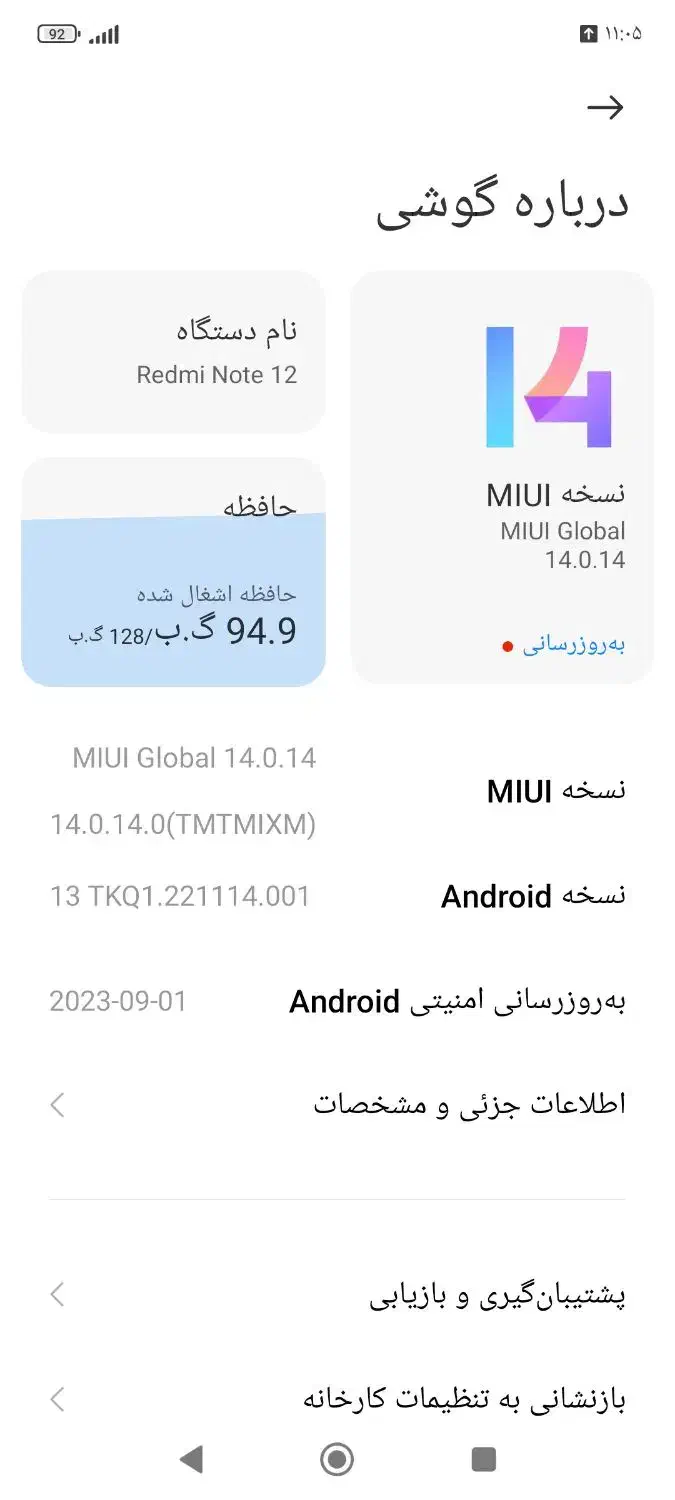Viewport: 675px width, 1500px height.
Task: Open detailed info and specs (اطلاعات جزئی و مشخصات)
Action: click(337, 1104)
